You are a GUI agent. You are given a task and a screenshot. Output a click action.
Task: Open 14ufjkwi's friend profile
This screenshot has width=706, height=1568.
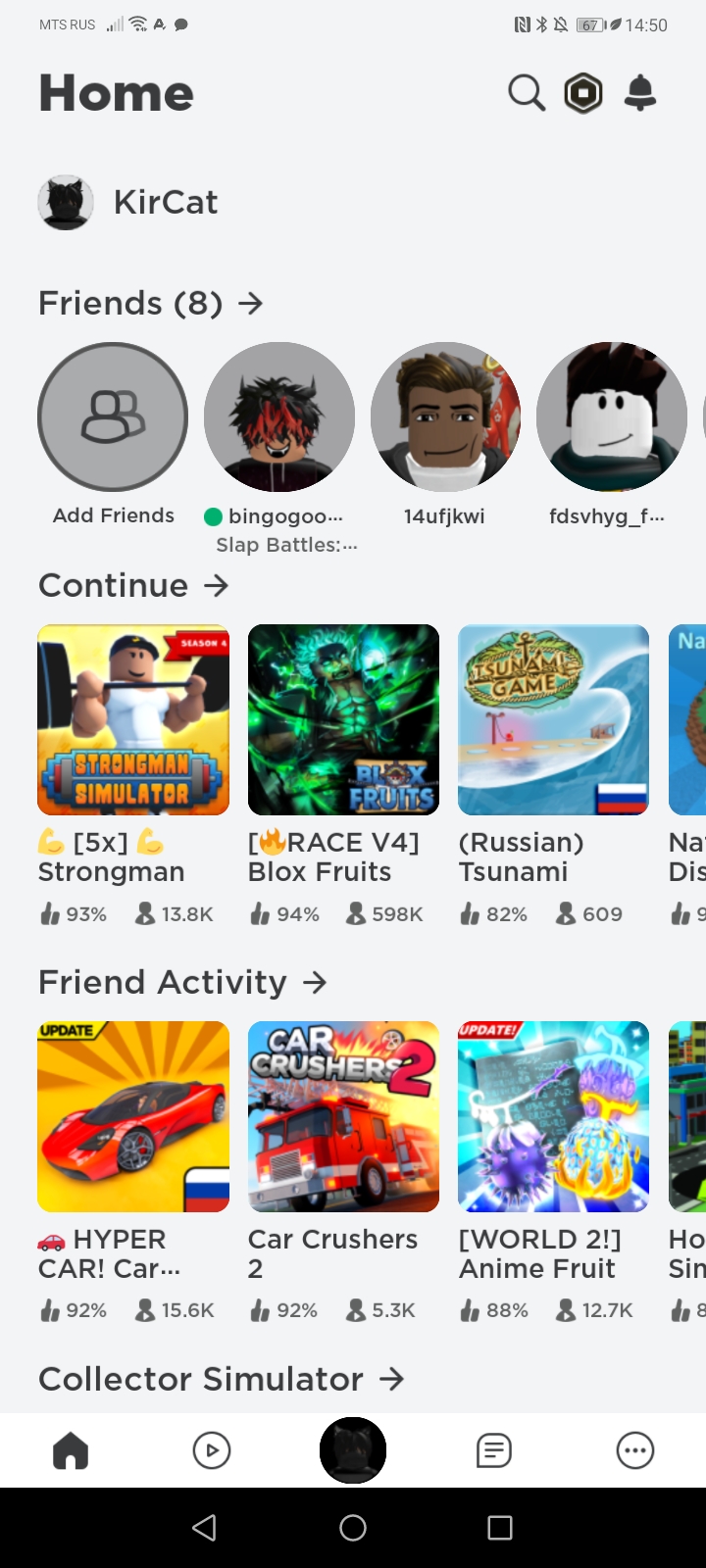click(x=445, y=417)
